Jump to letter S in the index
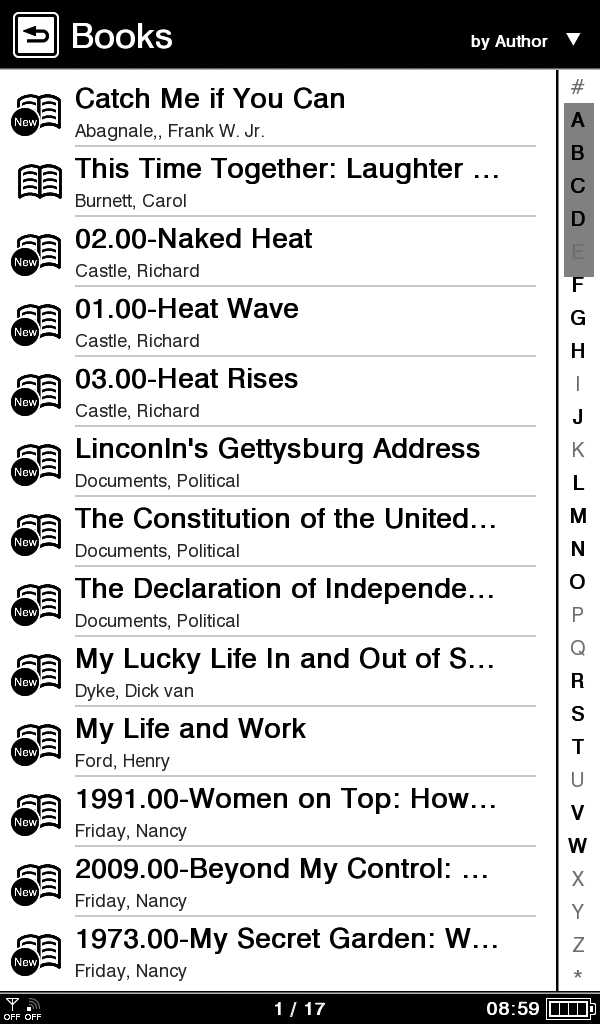Screen dimensions: 600x1024 pyautogui.click(x=578, y=714)
